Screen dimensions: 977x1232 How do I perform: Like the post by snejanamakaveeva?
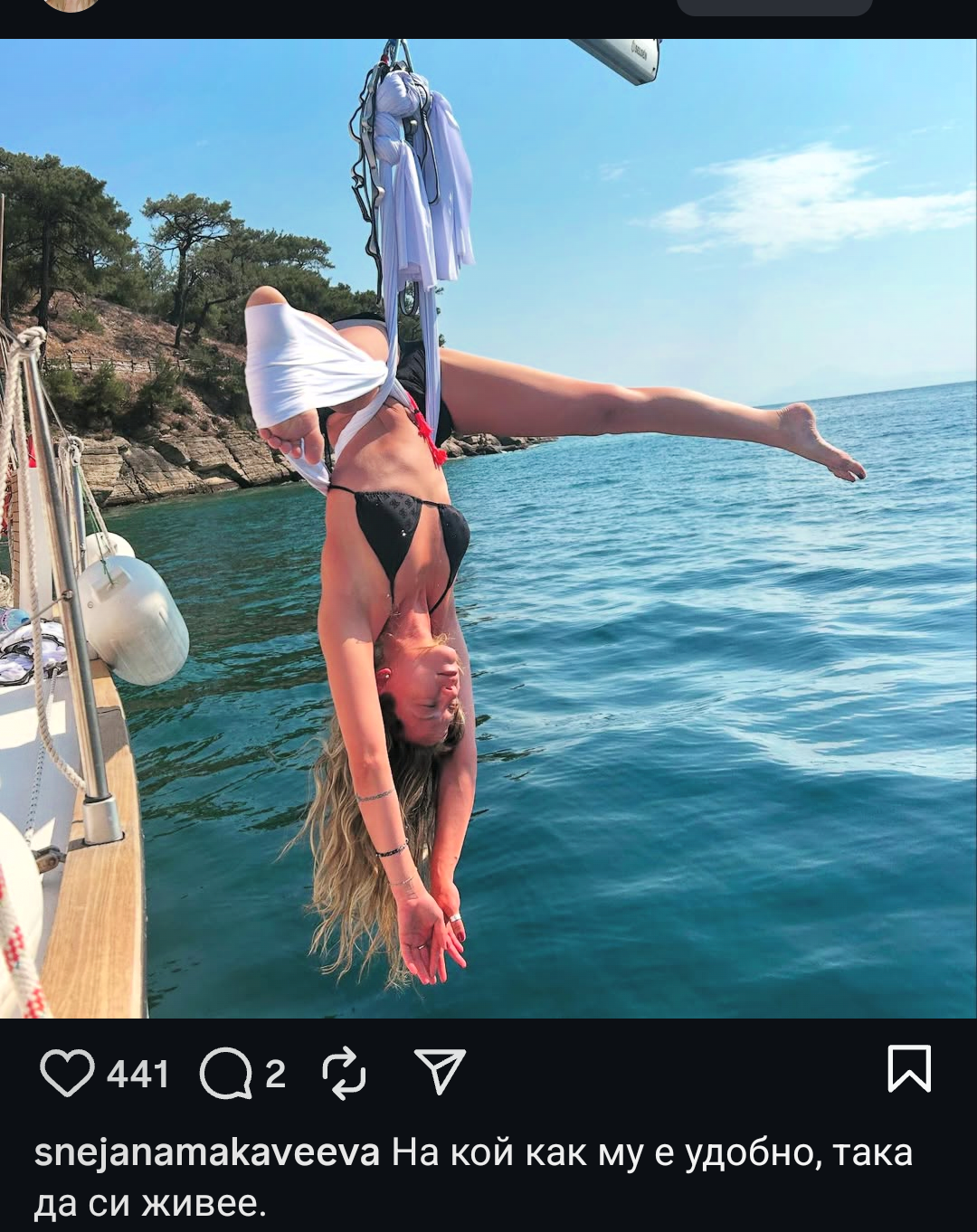(68, 1073)
